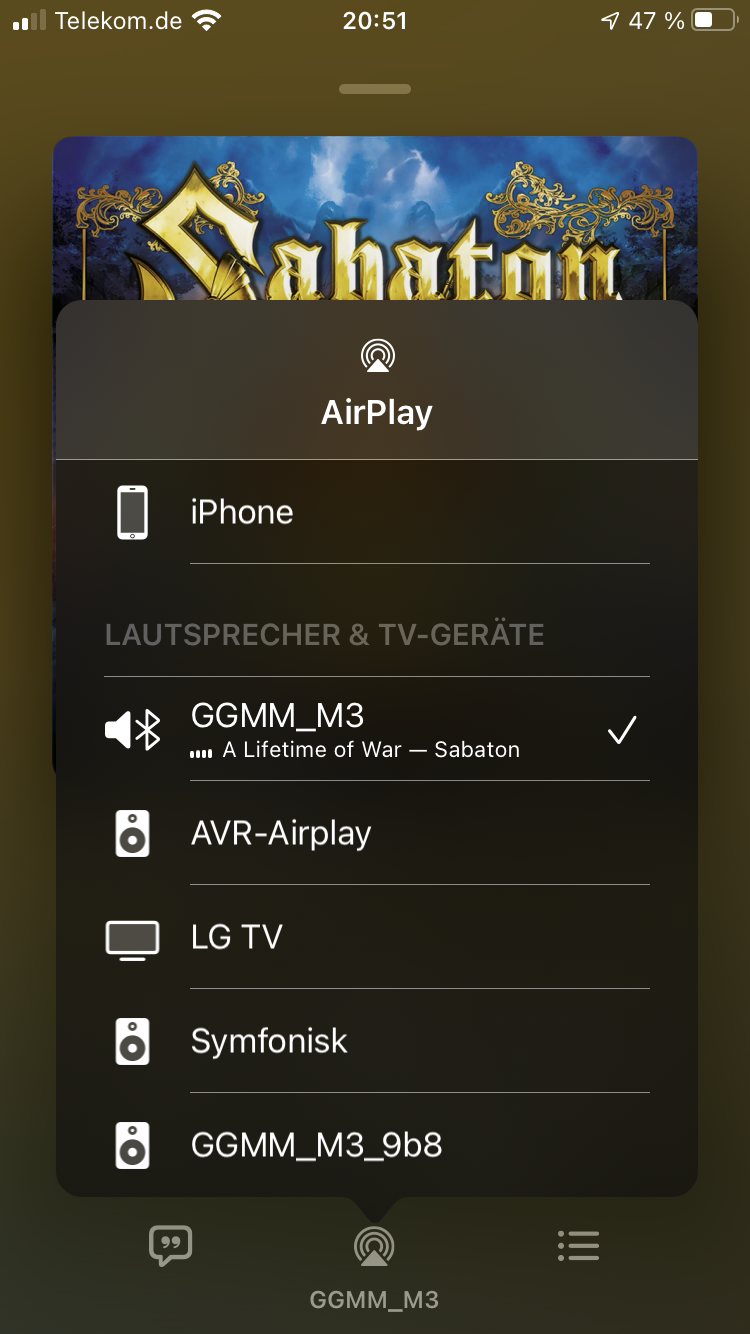Open the lyrics view
The image size is (750, 1334).
170,1246
